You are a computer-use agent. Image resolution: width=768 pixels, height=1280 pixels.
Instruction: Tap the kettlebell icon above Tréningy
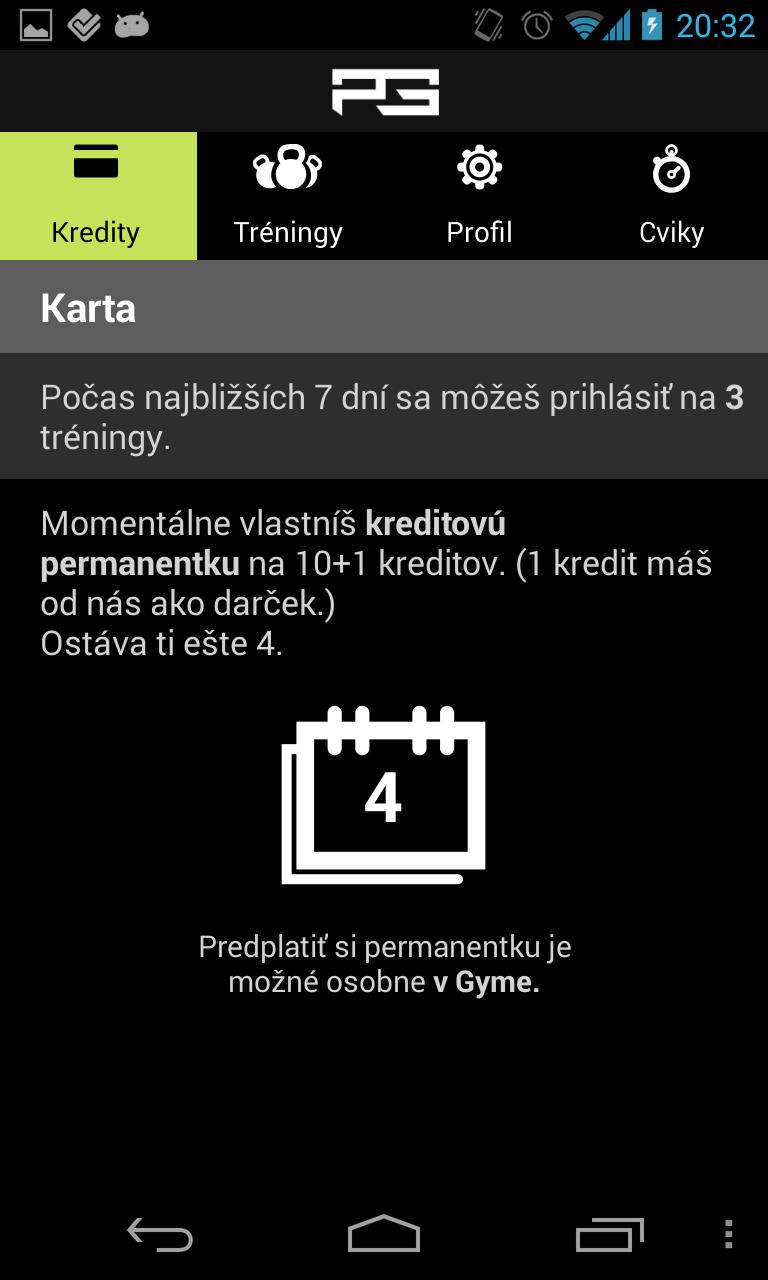point(288,168)
